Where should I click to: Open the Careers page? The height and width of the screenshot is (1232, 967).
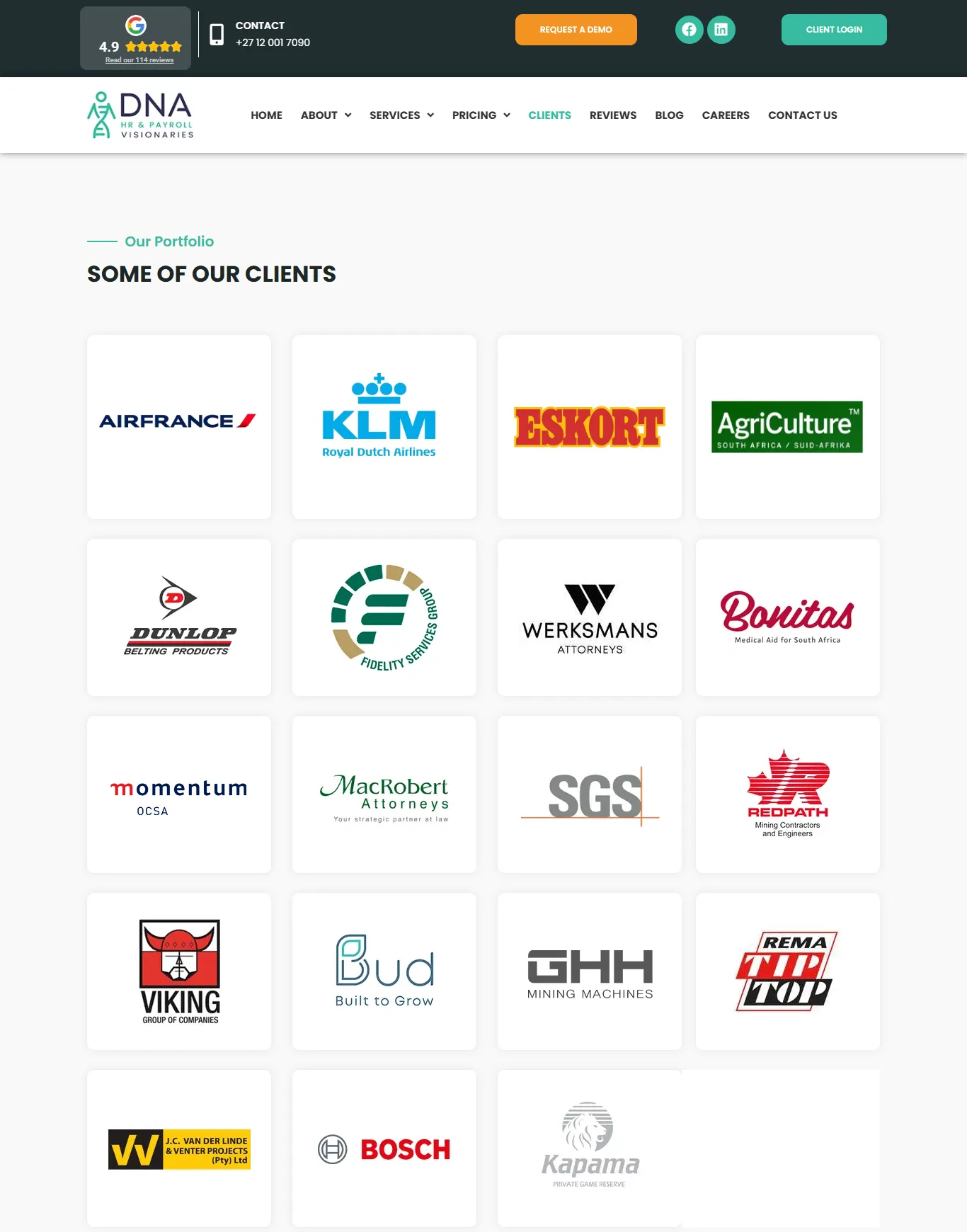725,115
